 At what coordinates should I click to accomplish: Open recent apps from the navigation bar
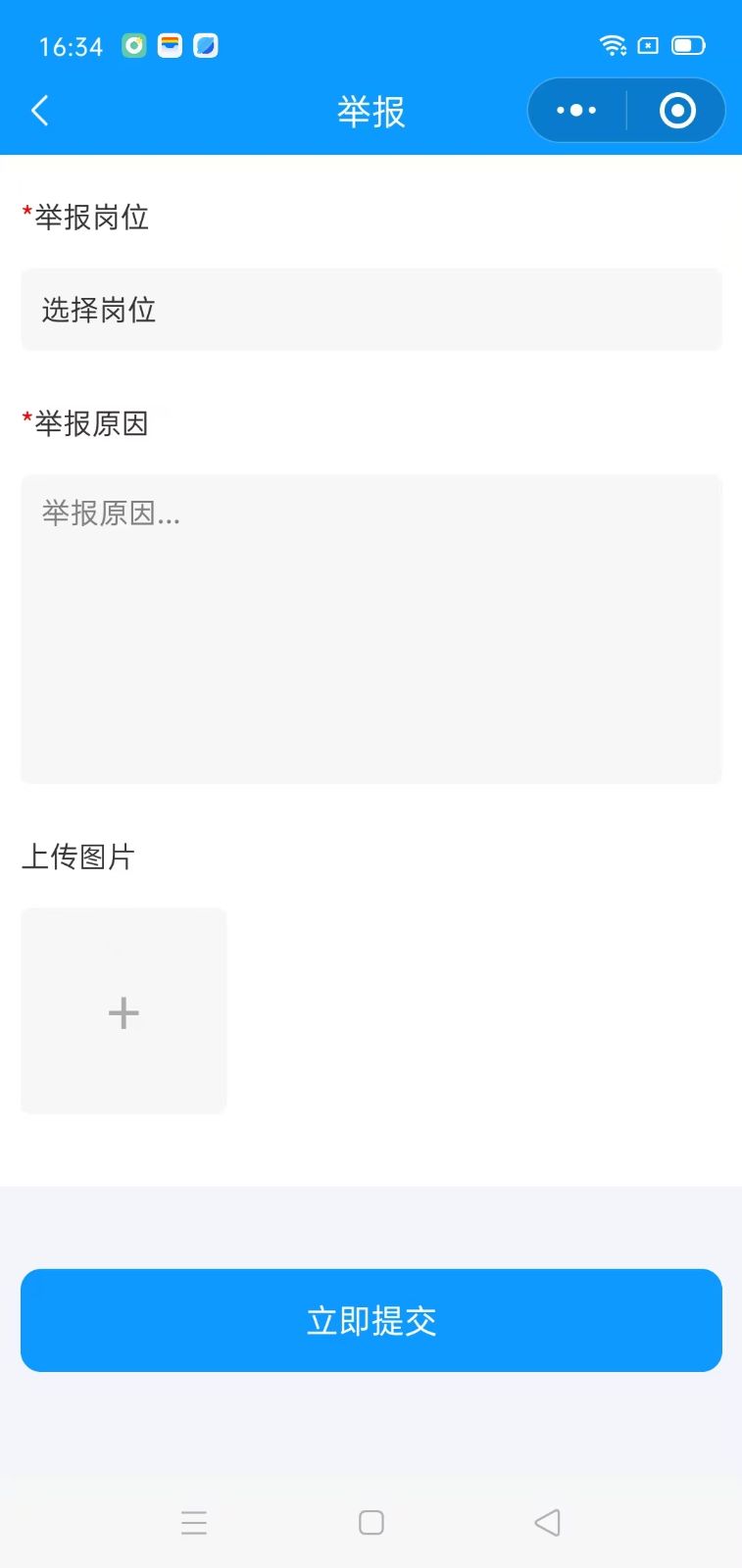click(x=194, y=1522)
